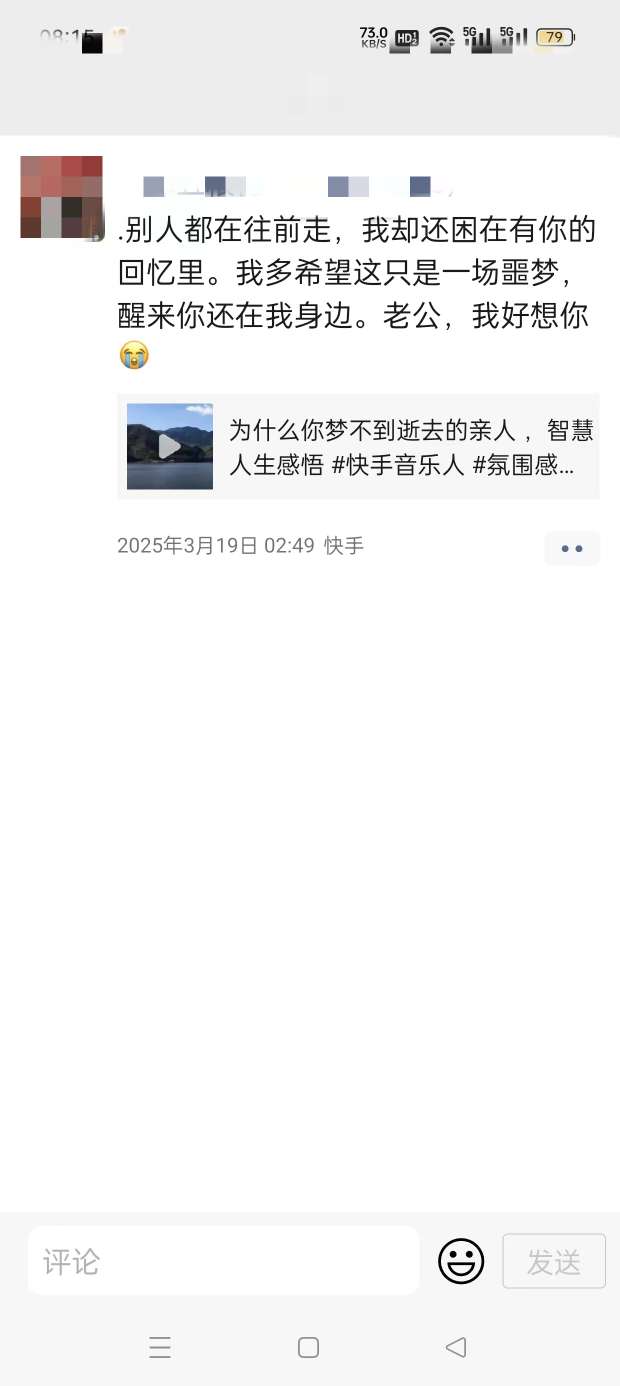Tap the 发送 send button
The image size is (620, 1386).
tap(554, 1261)
